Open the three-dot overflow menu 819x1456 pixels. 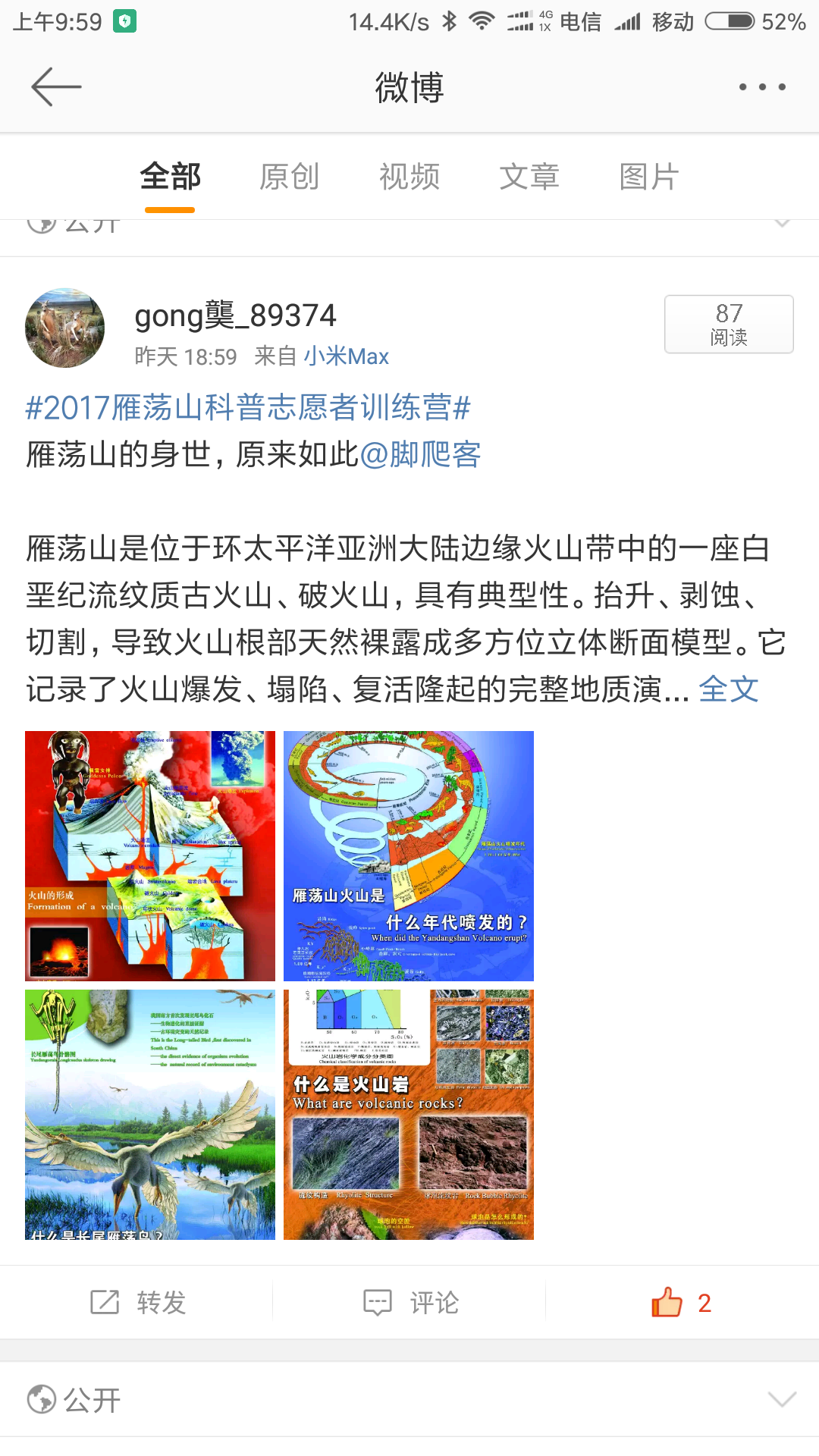point(761,87)
